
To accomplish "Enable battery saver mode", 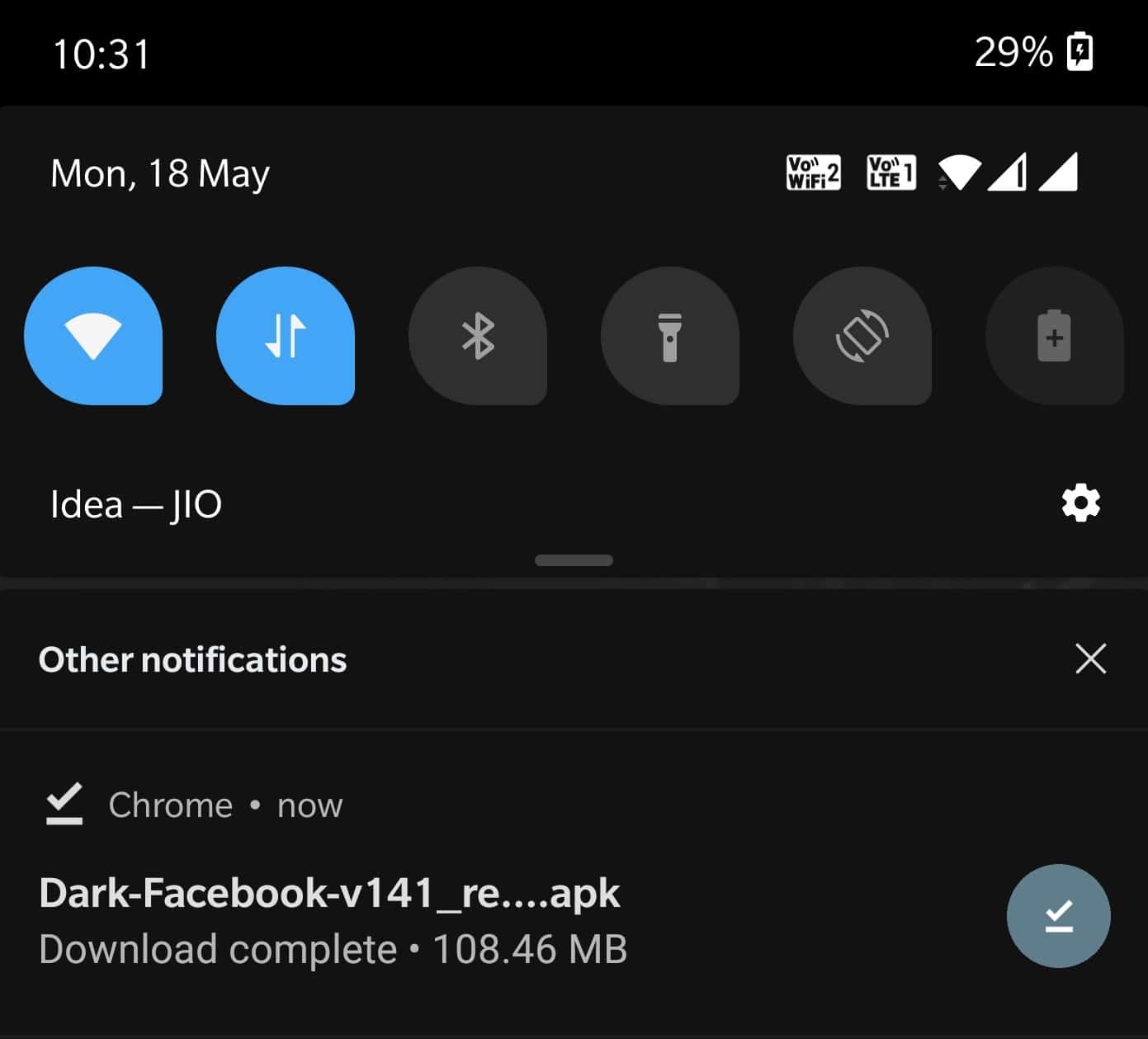I will click(x=1054, y=336).
